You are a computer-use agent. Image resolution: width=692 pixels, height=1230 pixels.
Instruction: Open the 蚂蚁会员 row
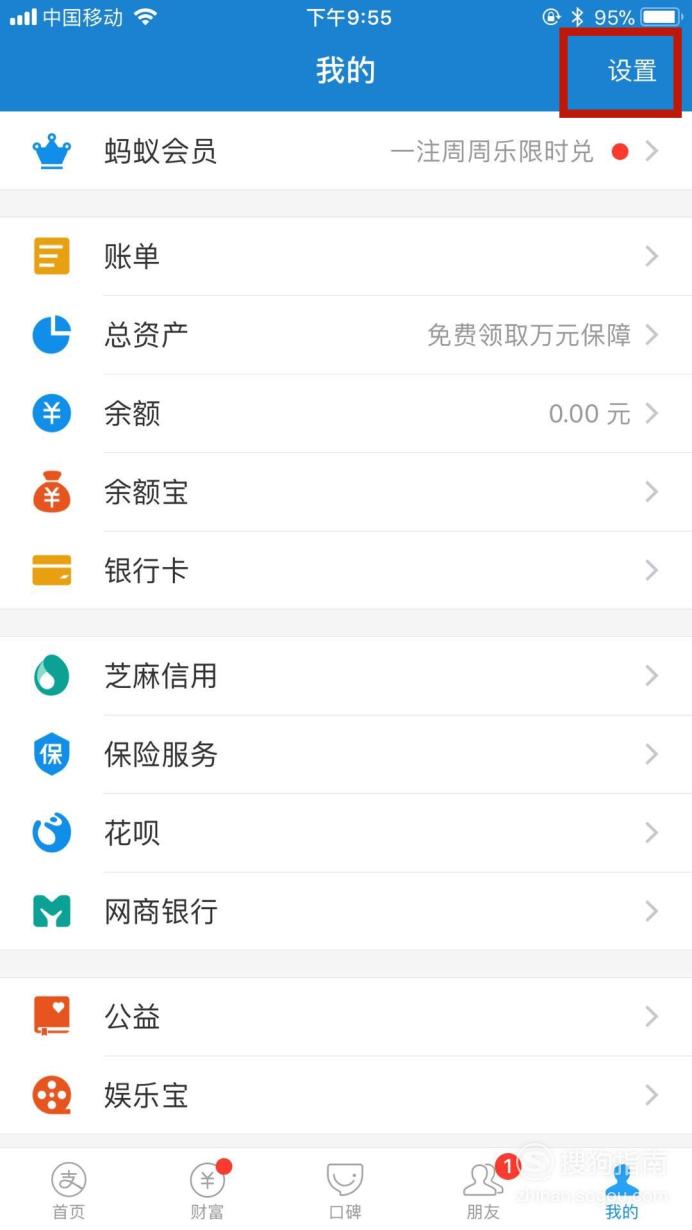click(x=346, y=151)
